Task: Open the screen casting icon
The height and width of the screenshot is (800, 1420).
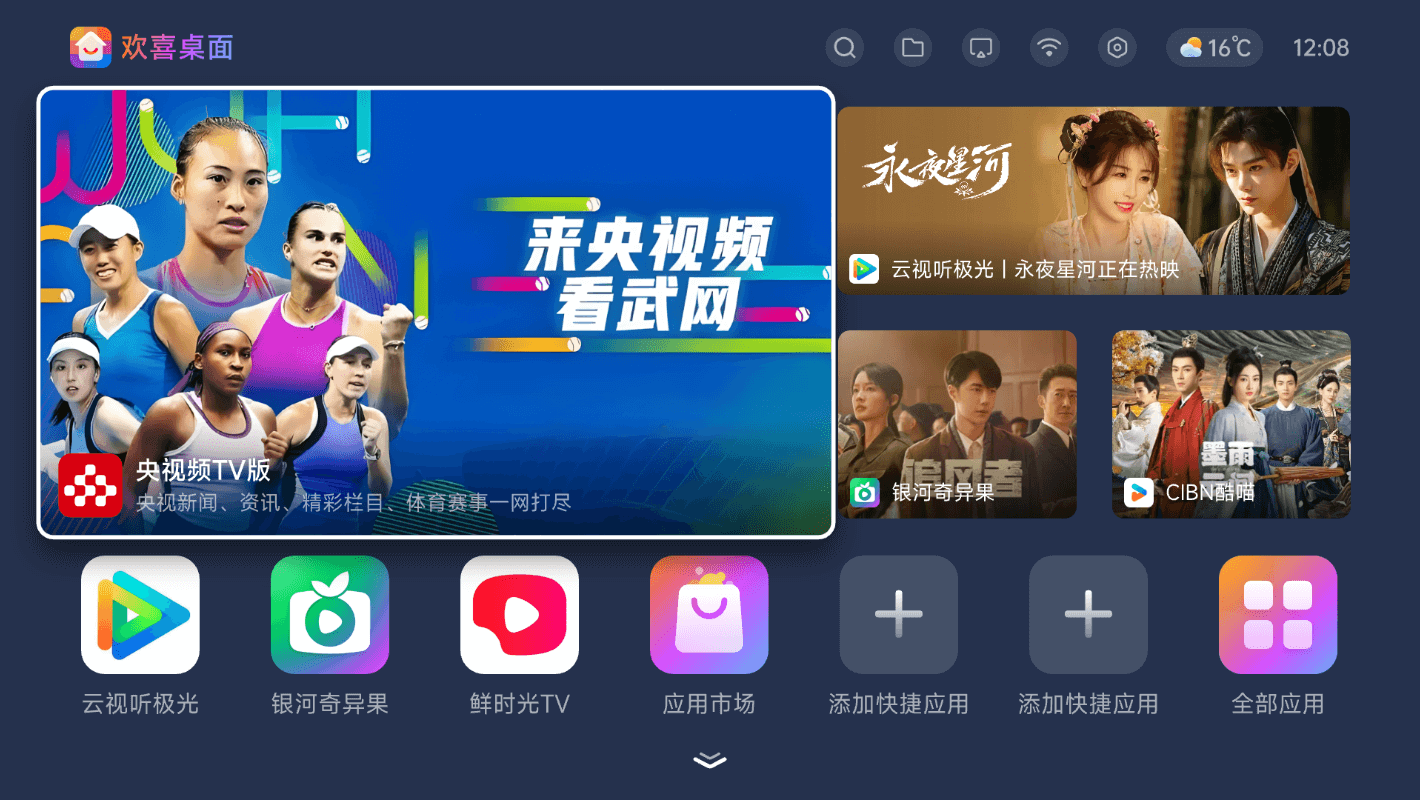Action: point(981,48)
